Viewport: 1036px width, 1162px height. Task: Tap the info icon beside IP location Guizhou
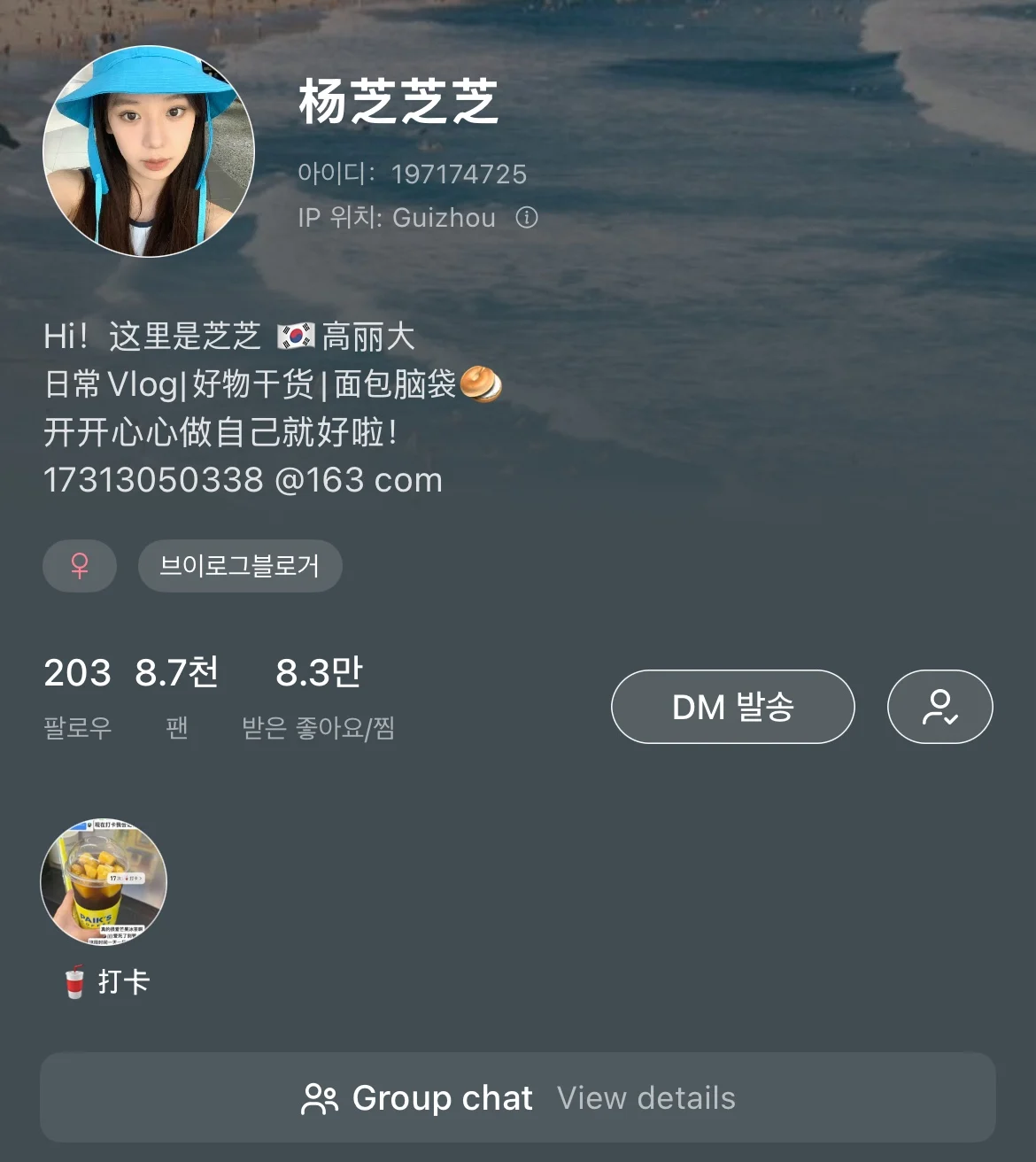click(527, 218)
